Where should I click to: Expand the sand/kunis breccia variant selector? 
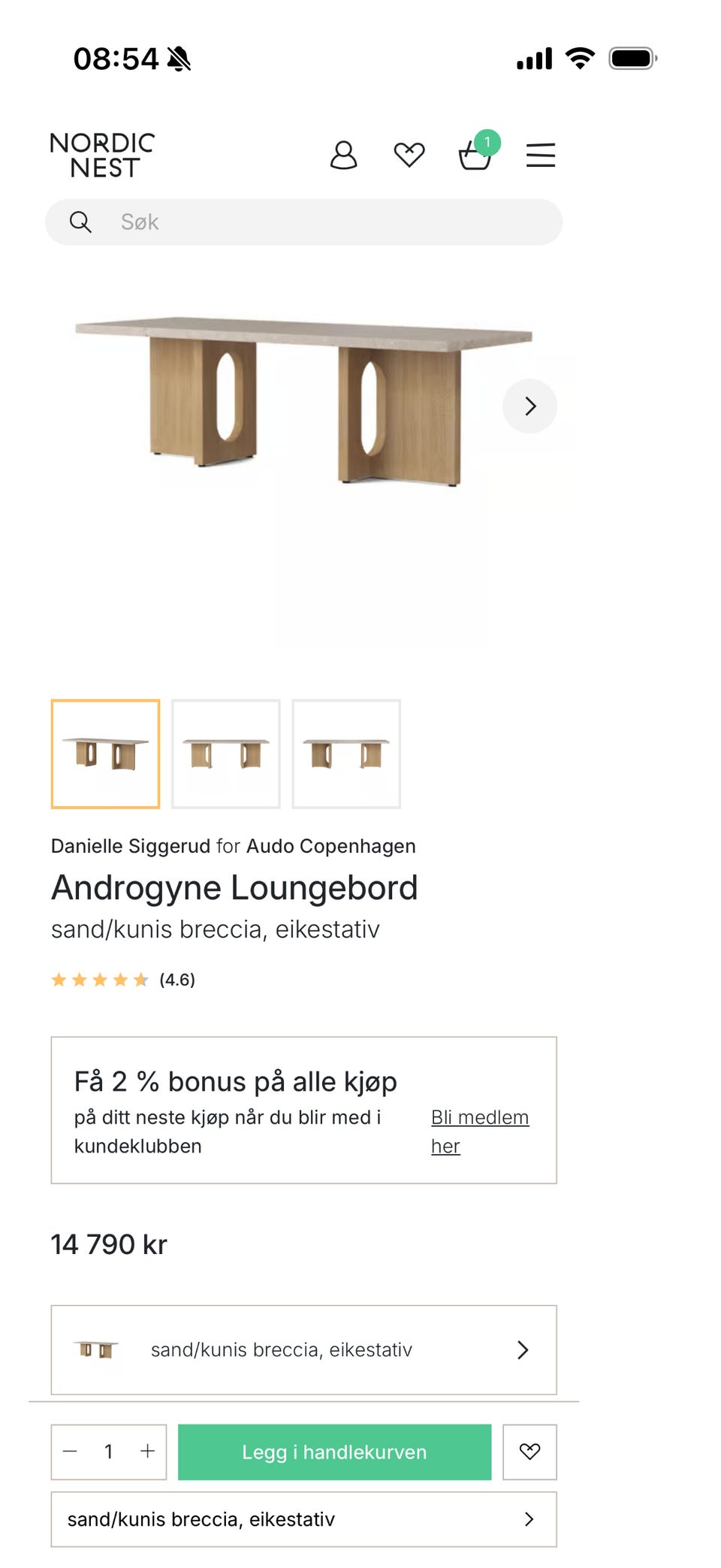tap(303, 1350)
